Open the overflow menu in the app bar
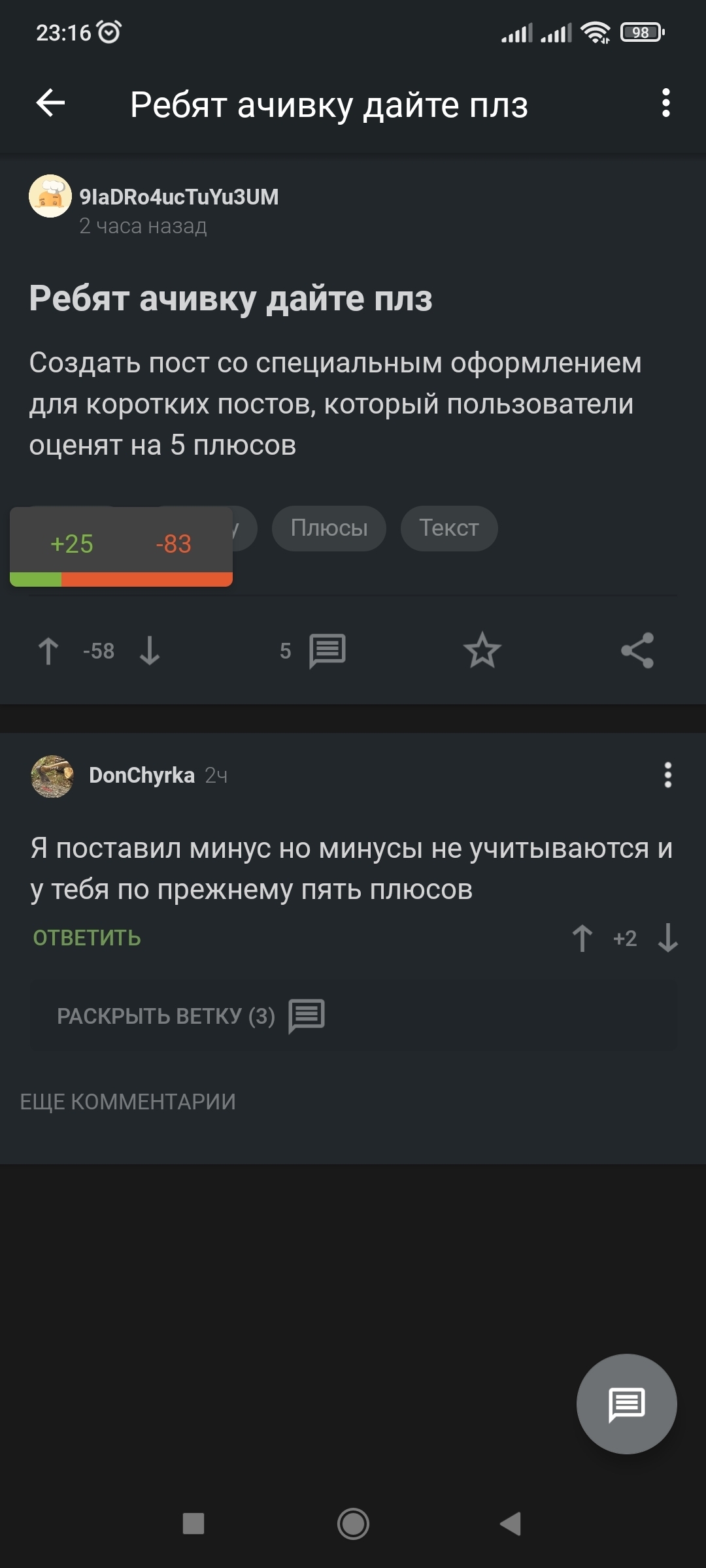 click(x=665, y=103)
